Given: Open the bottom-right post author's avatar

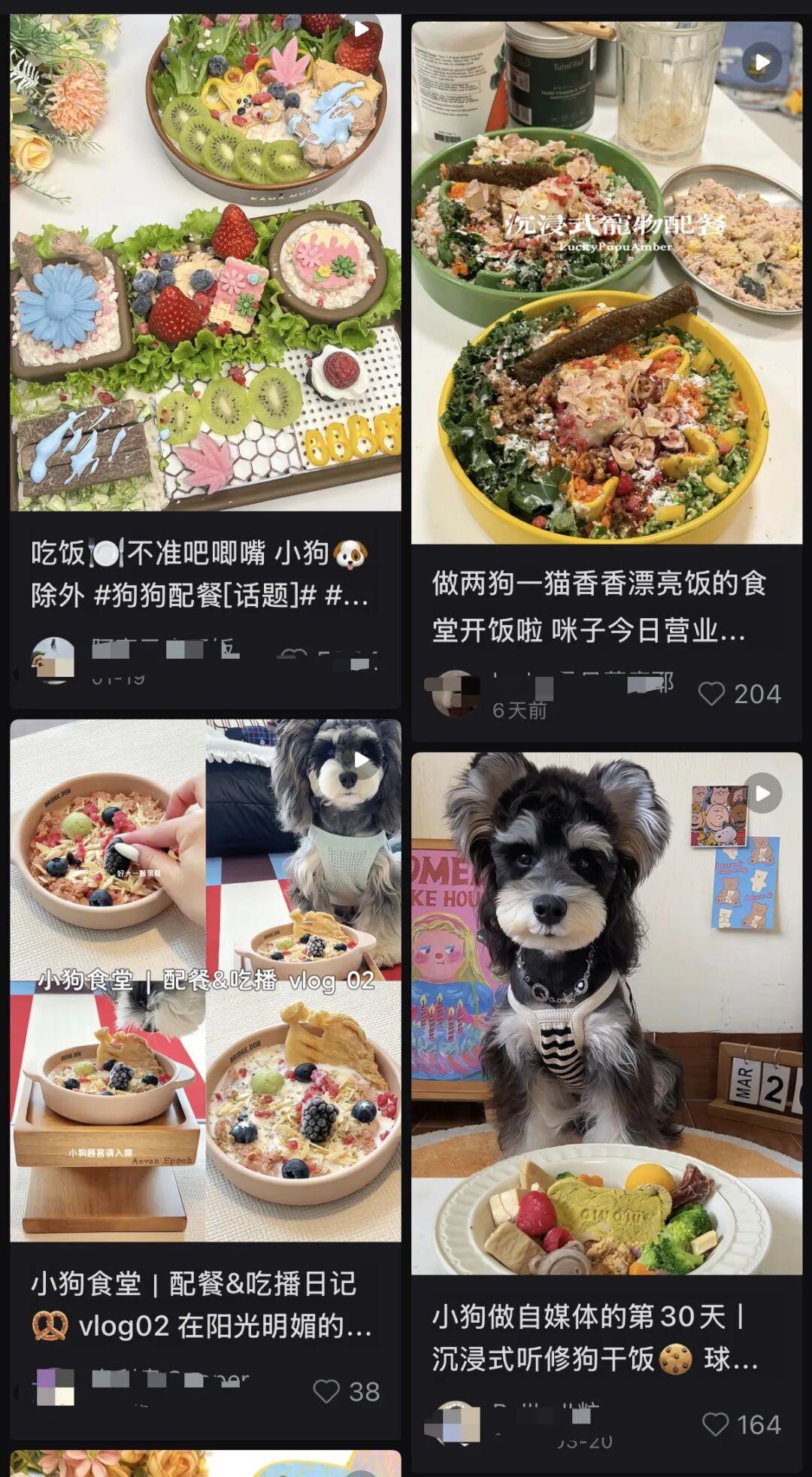Looking at the screenshot, I should tap(459, 1424).
